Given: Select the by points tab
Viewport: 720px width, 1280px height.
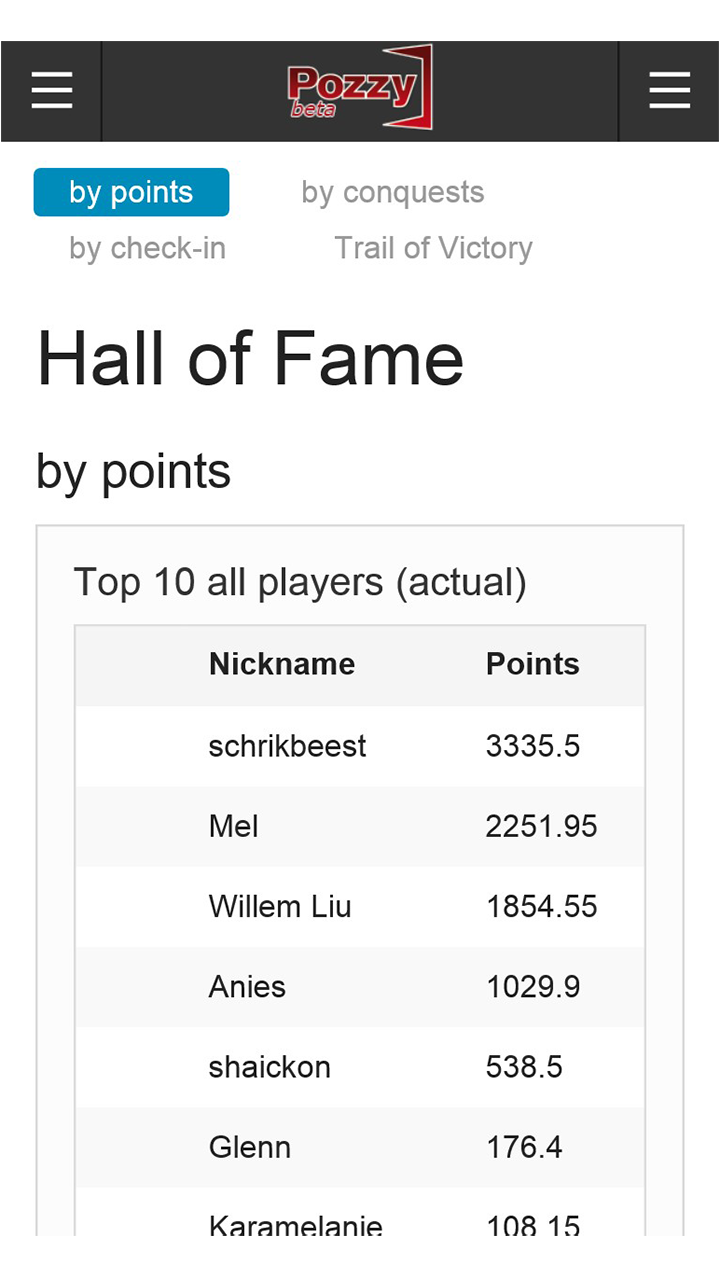Looking at the screenshot, I should [x=131, y=192].
